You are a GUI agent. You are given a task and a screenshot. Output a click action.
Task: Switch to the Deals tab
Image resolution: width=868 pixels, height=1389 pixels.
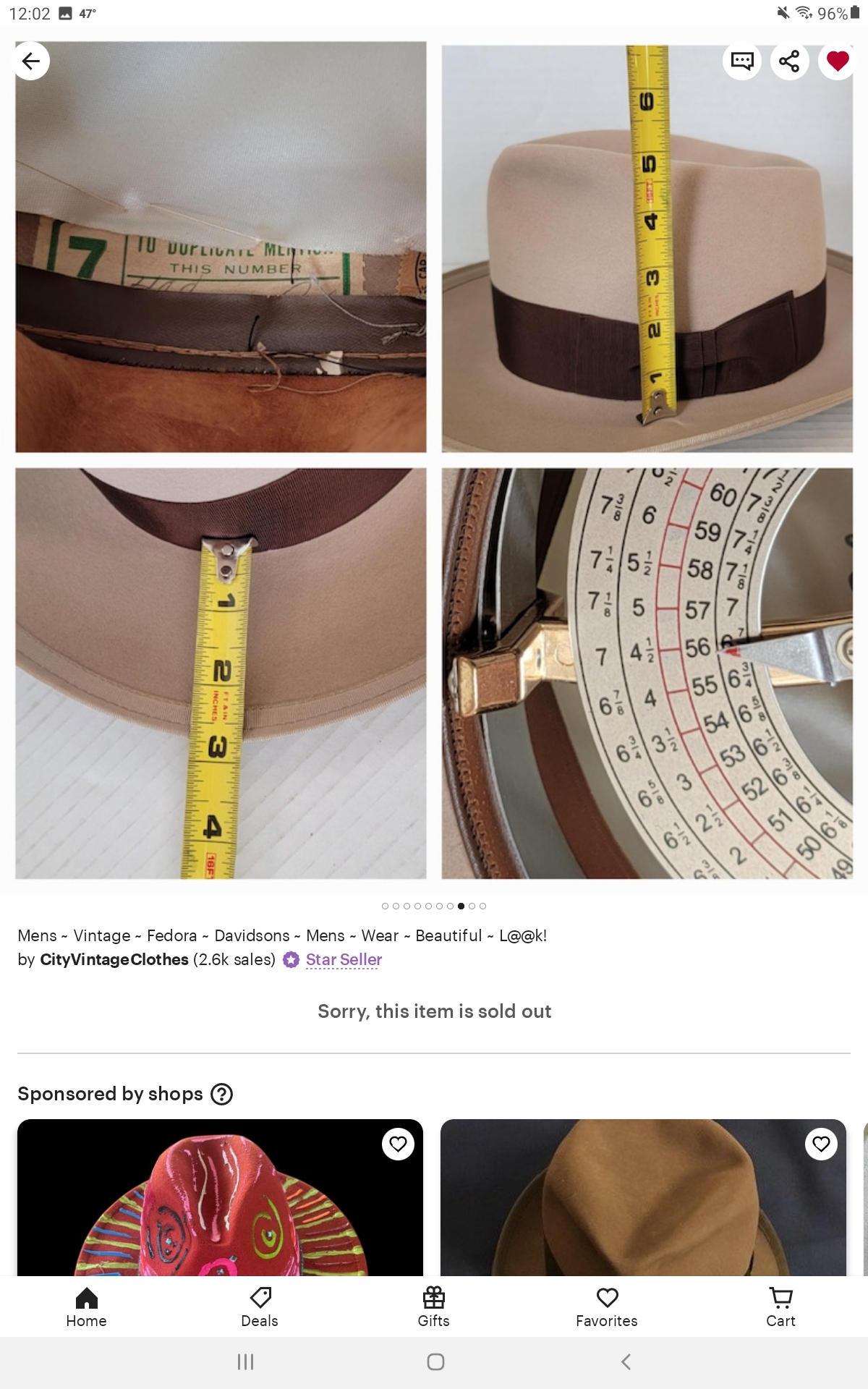tap(260, 1307)
